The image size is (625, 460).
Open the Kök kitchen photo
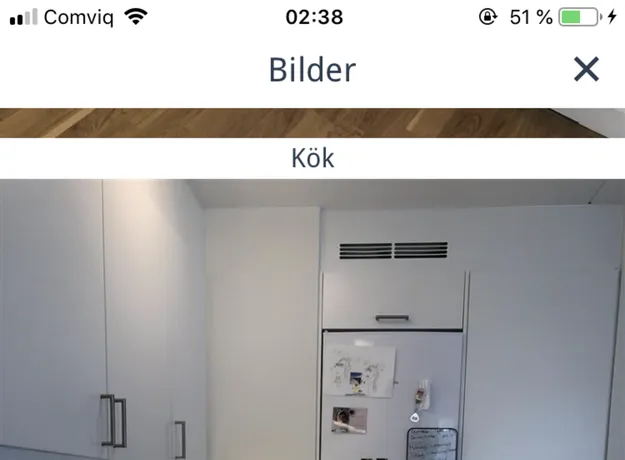tap(312, 320)
